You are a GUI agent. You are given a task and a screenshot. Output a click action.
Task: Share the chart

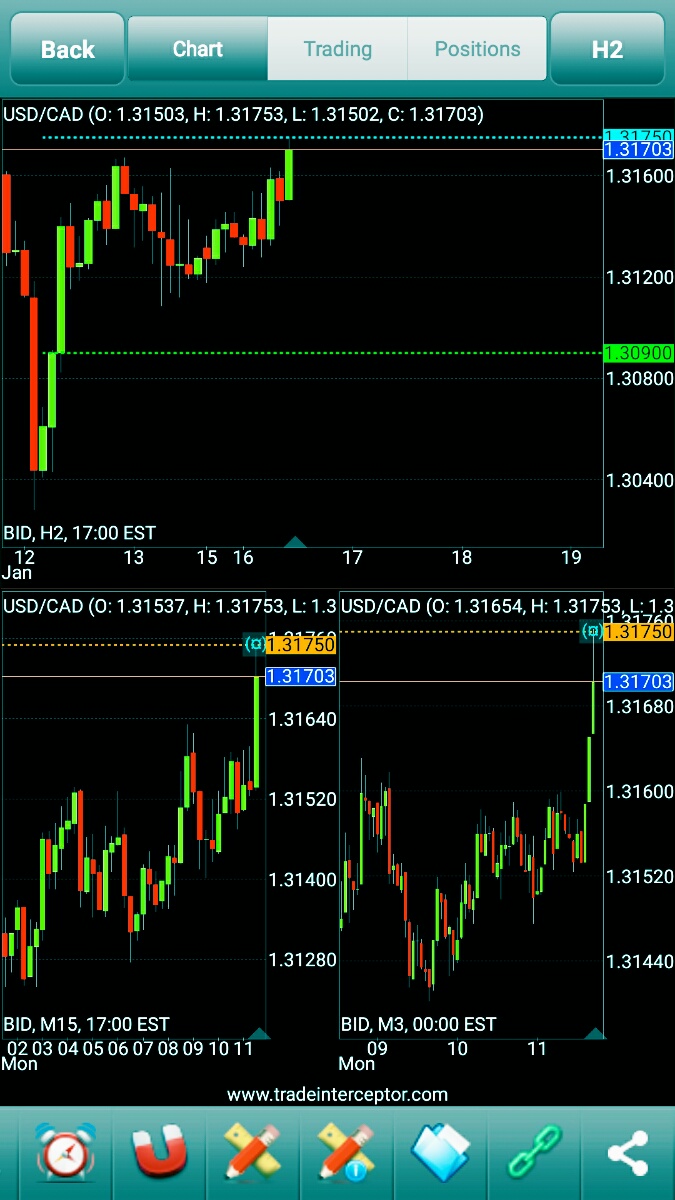point(628,1153)
